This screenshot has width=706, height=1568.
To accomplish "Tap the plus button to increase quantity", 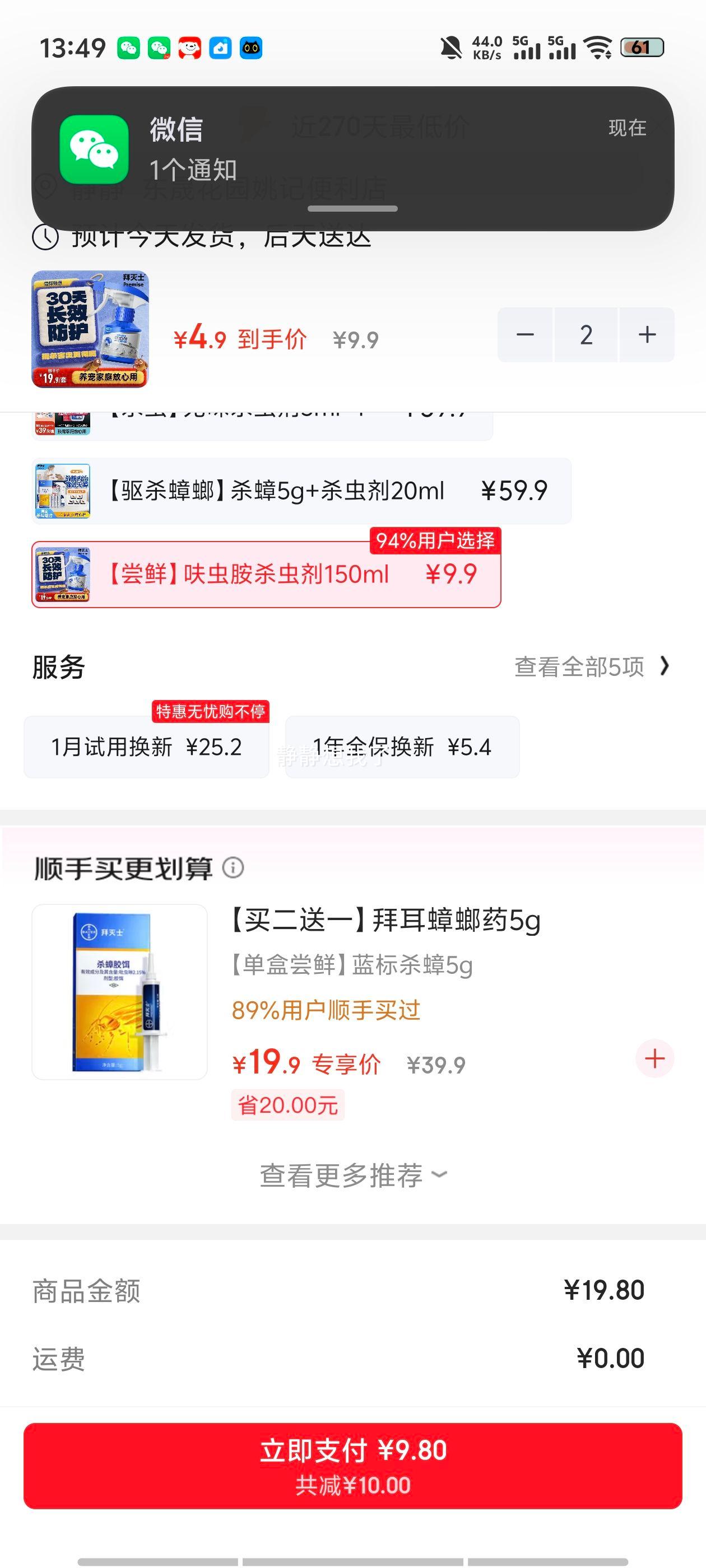I will click(646, 334).
